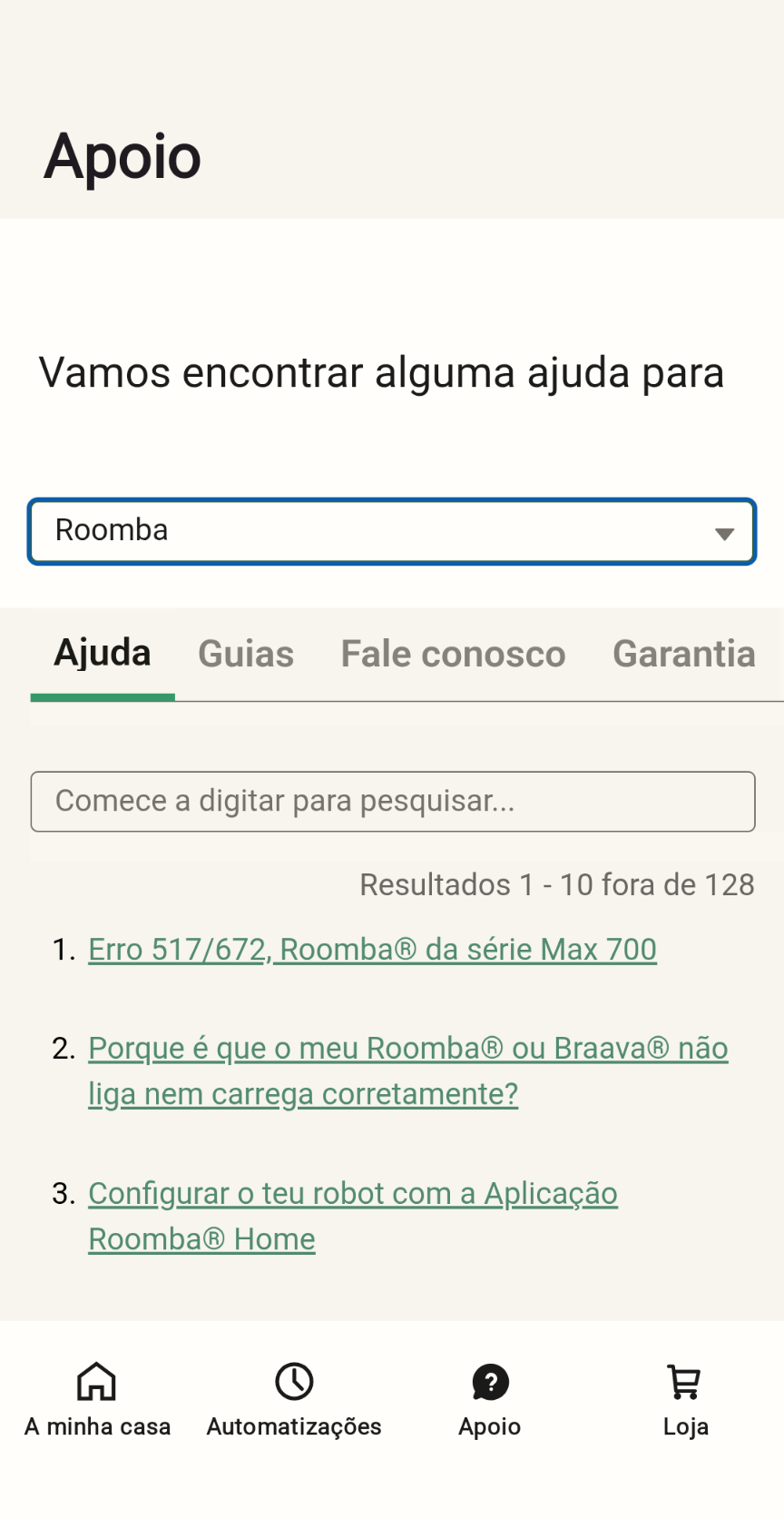Switch to the Fale conosco tab
Screen dimensions: 784x1519
tap(453, 654)
